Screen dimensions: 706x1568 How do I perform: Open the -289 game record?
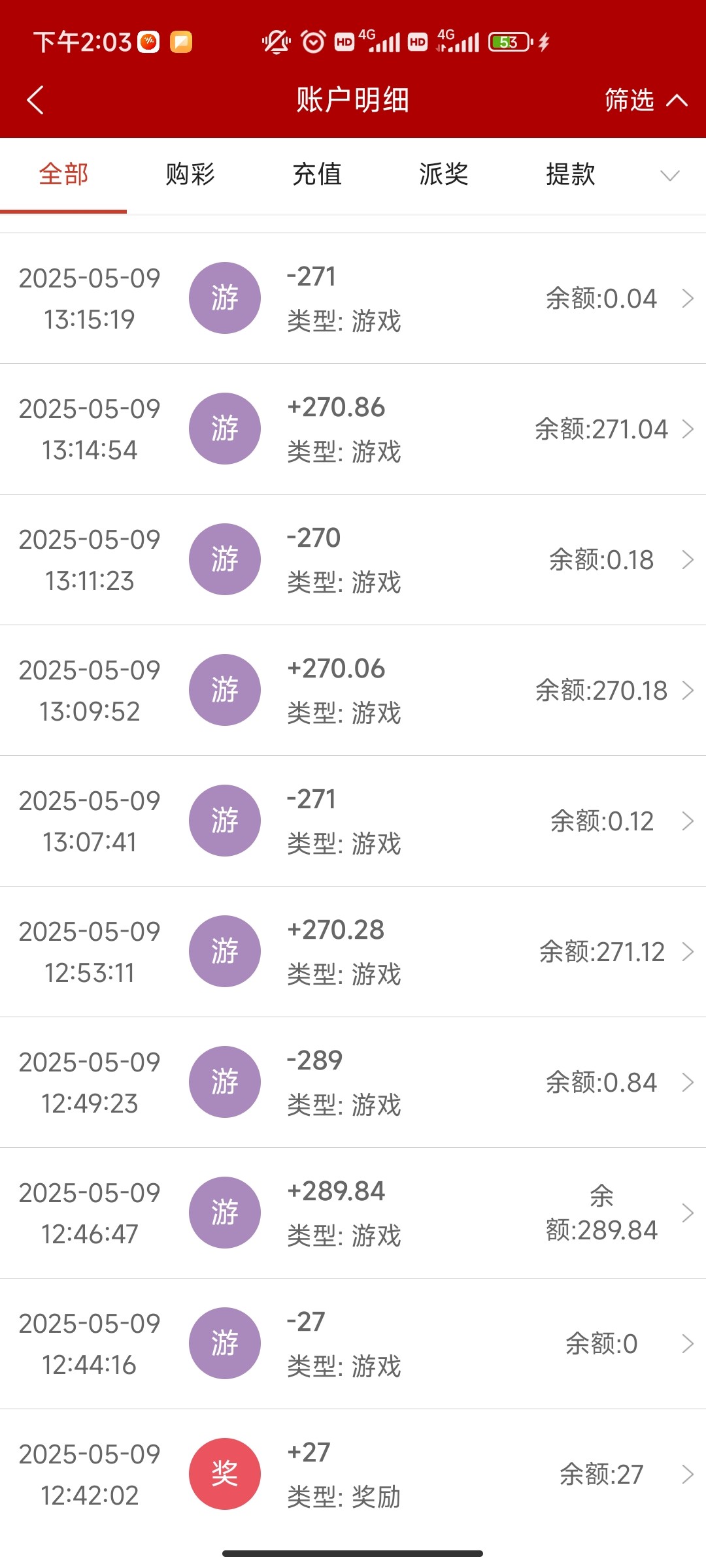[353, 1083]
